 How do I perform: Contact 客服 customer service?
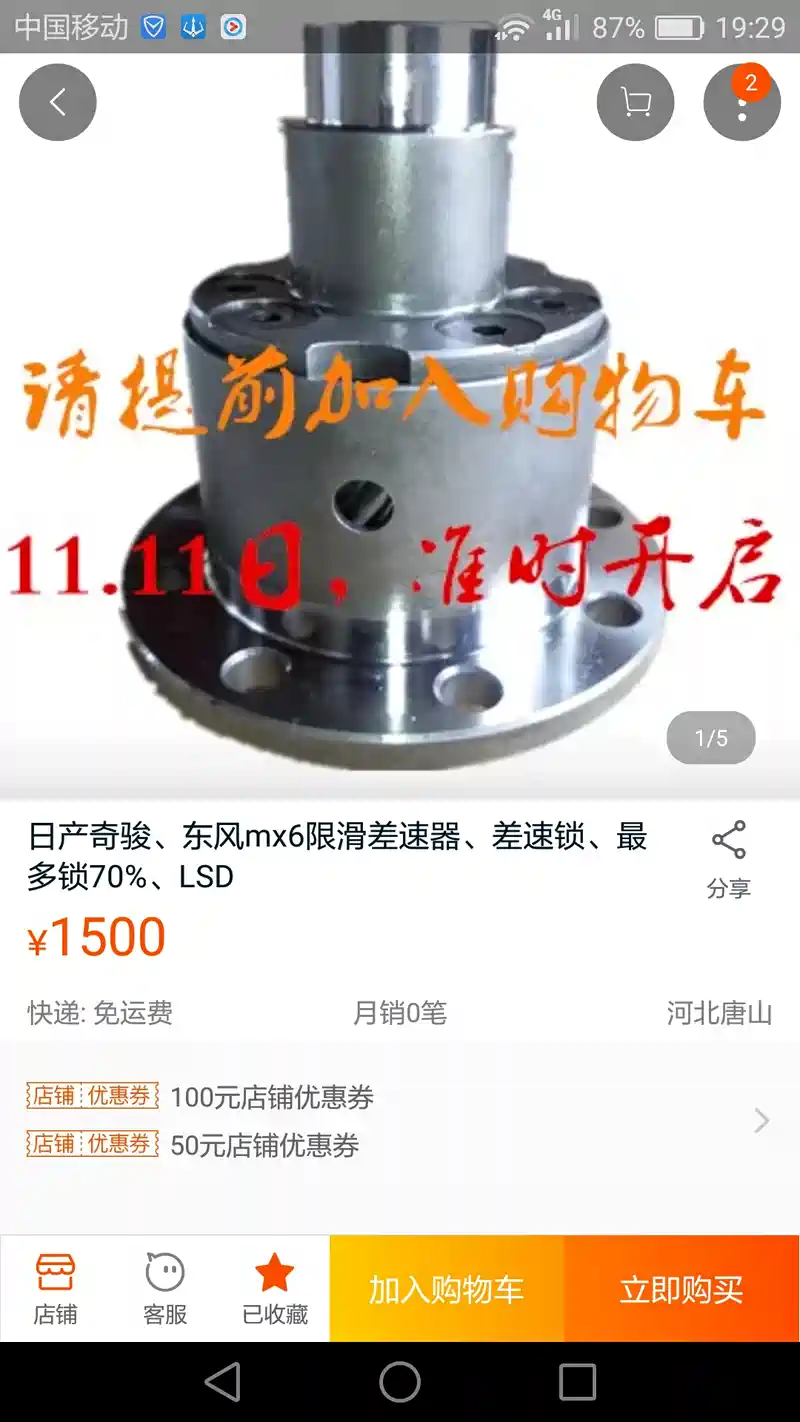(165, 1288)
